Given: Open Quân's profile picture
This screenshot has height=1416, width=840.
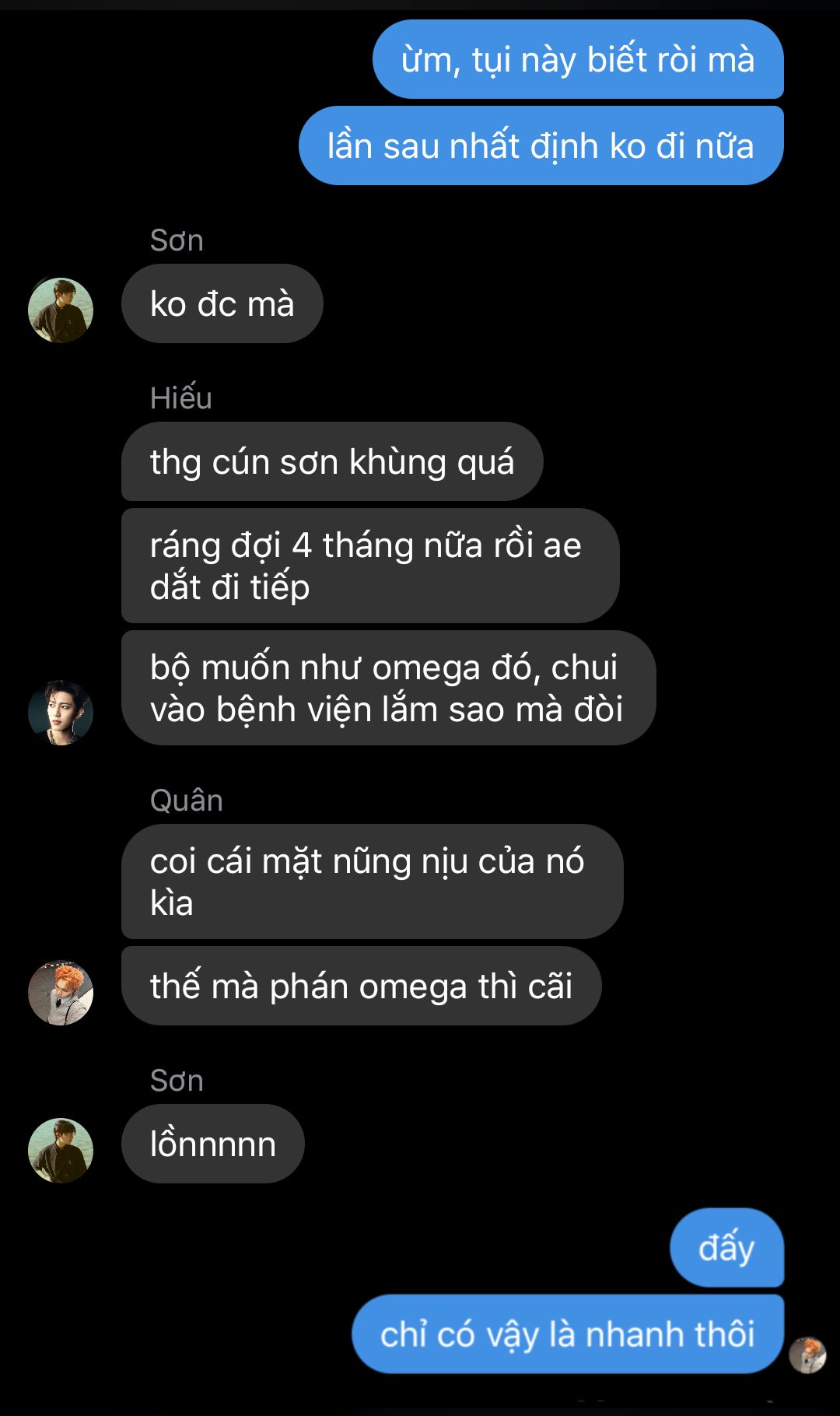Looking at the screenshot, I should [61, 993].
